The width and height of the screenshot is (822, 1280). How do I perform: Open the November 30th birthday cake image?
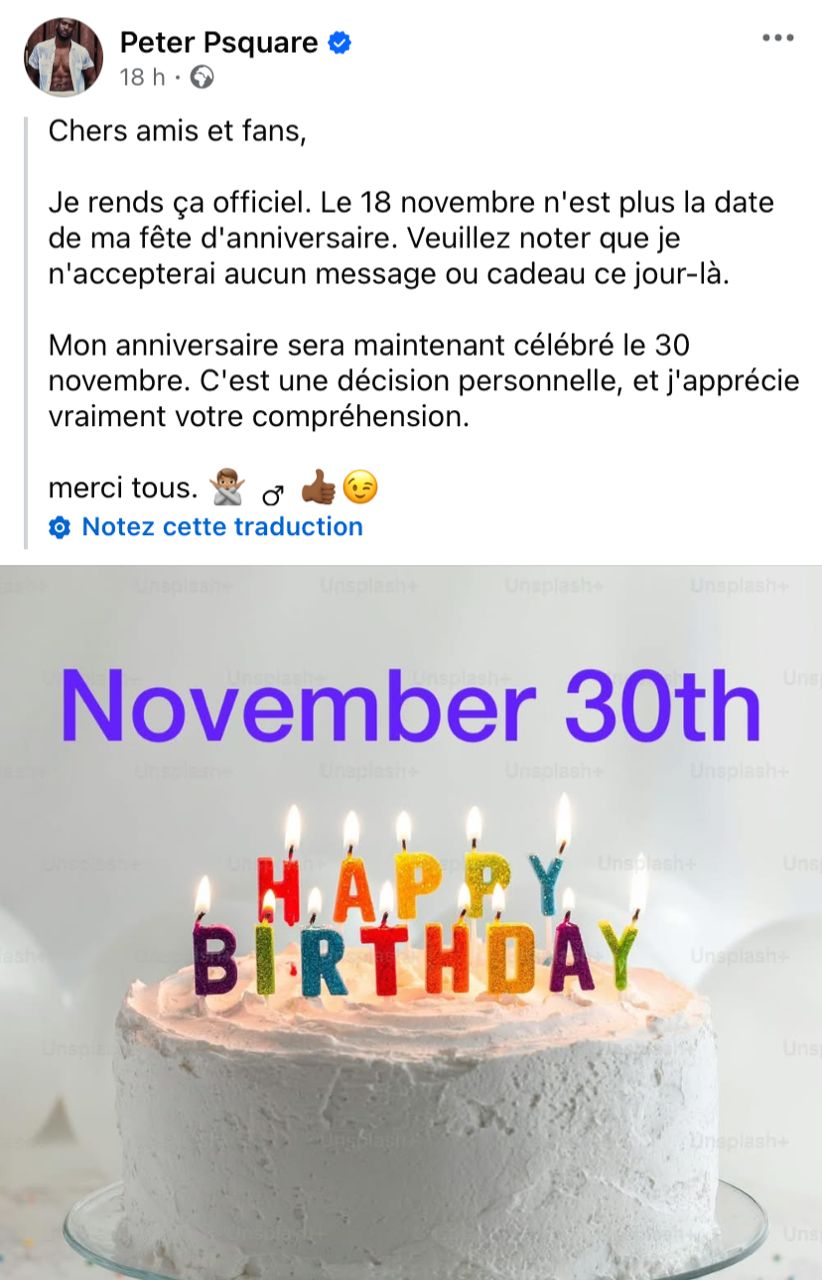pyautogui.click(x=411, y=920)
